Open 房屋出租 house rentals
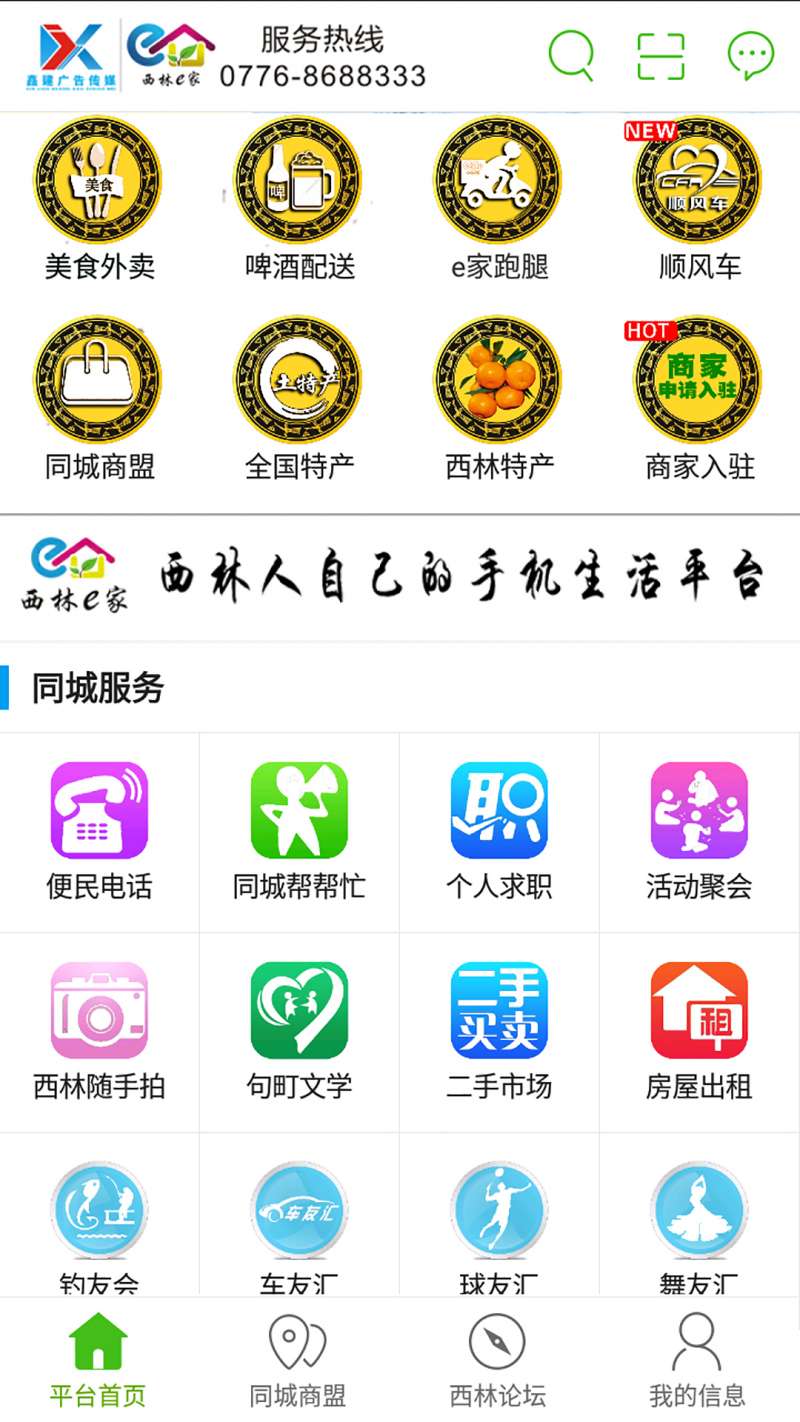This screenshot has width=800, height=1422. pos(699,1031)
